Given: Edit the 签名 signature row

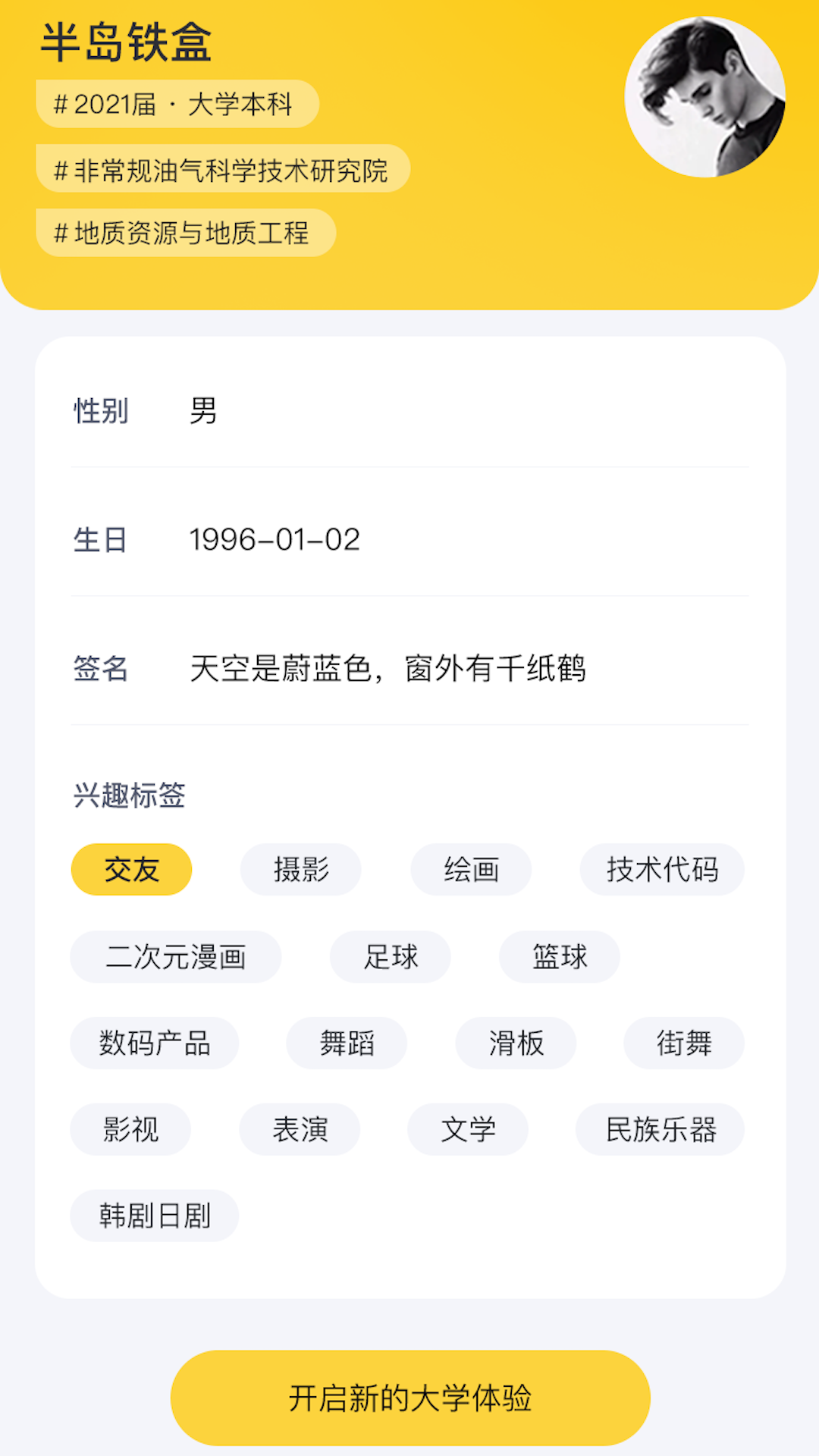Looking at the screenshot, I should [409, 669].
